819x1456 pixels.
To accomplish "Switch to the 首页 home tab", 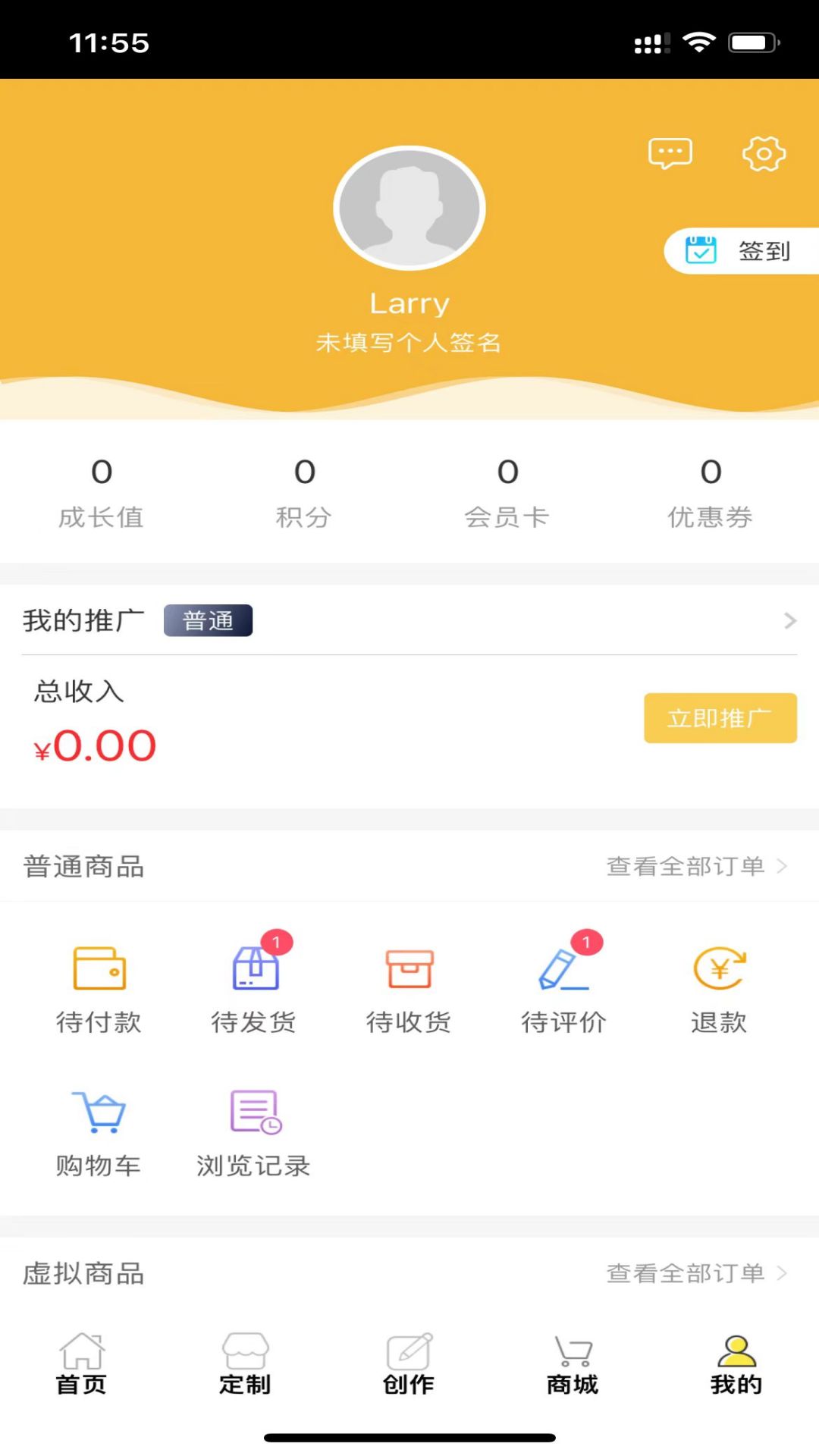I will [x=81, y=1365].
